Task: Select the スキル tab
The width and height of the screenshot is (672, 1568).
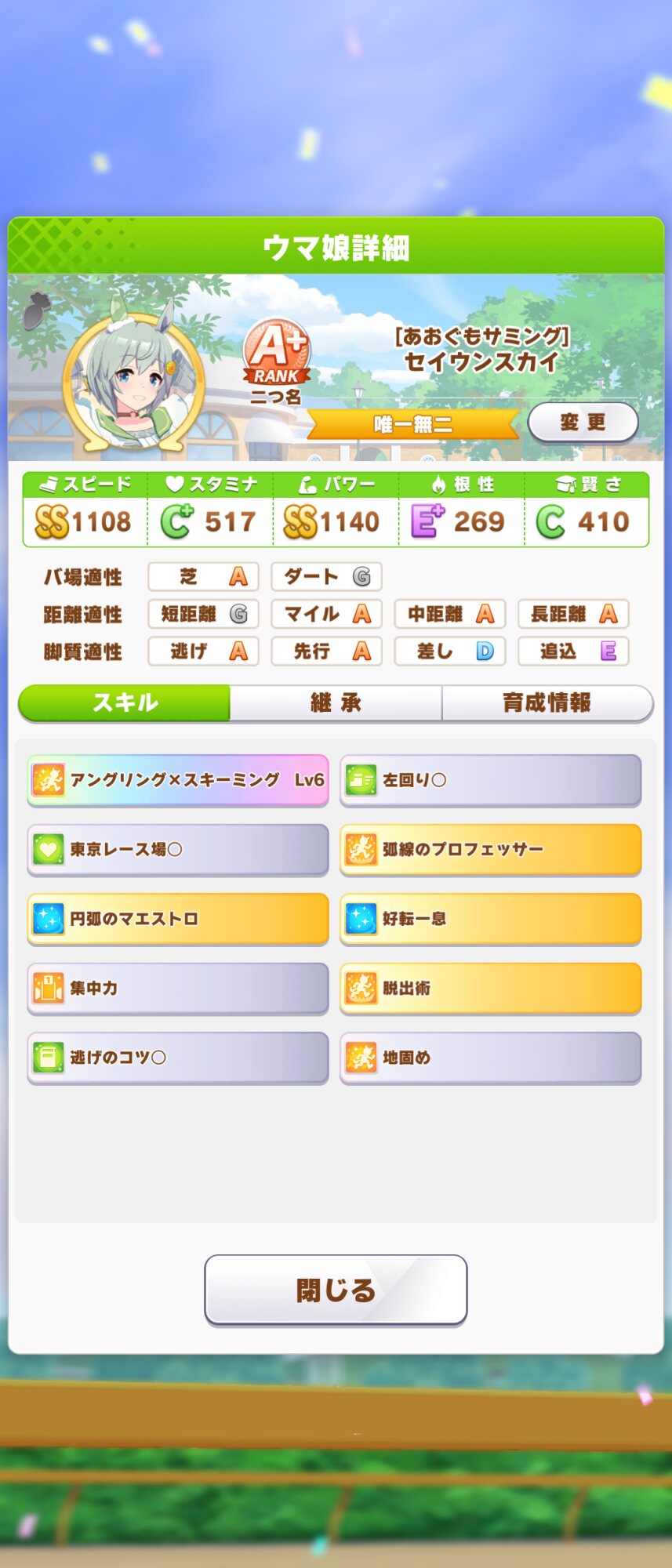Action: coord(125,702)
